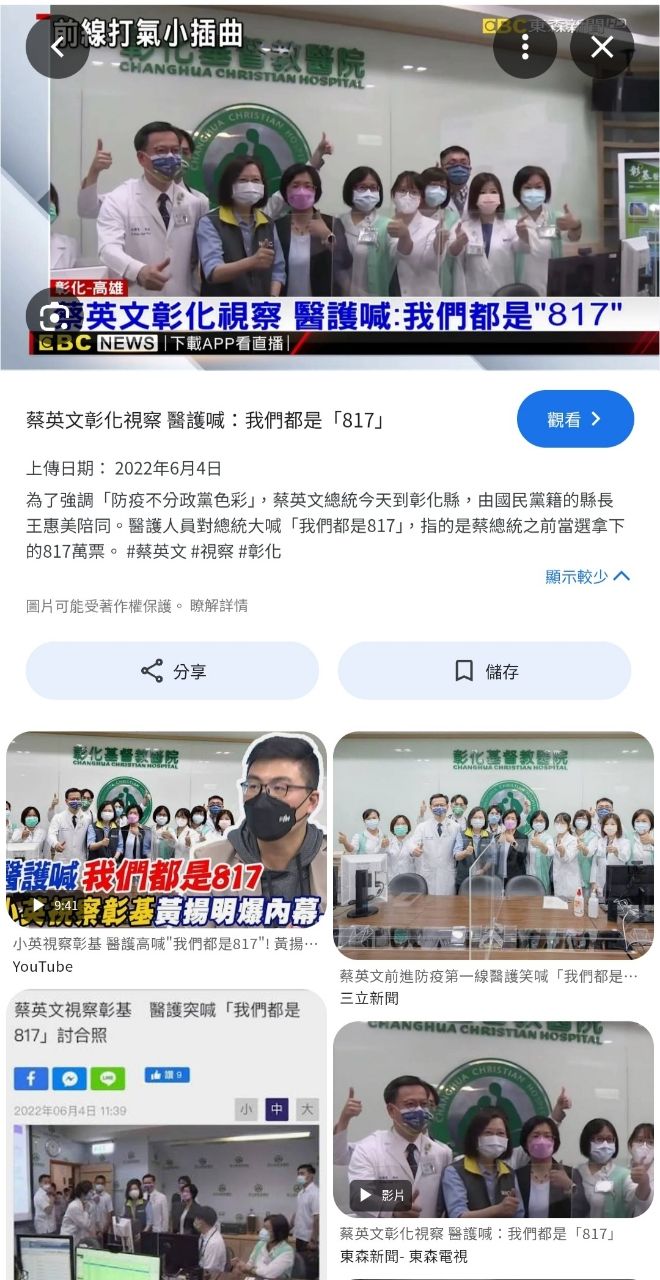Open the YouTube video result 小英視察彰基

pos(166,830)
